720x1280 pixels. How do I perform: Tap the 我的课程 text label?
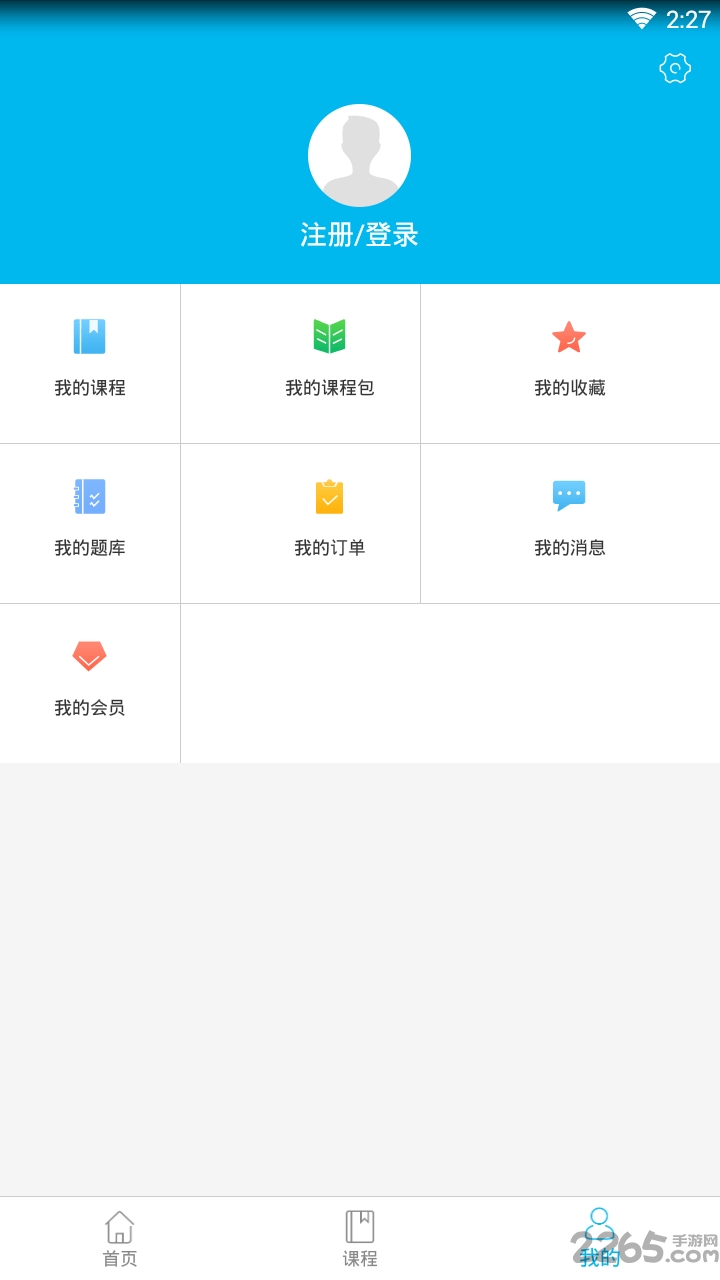89,388
